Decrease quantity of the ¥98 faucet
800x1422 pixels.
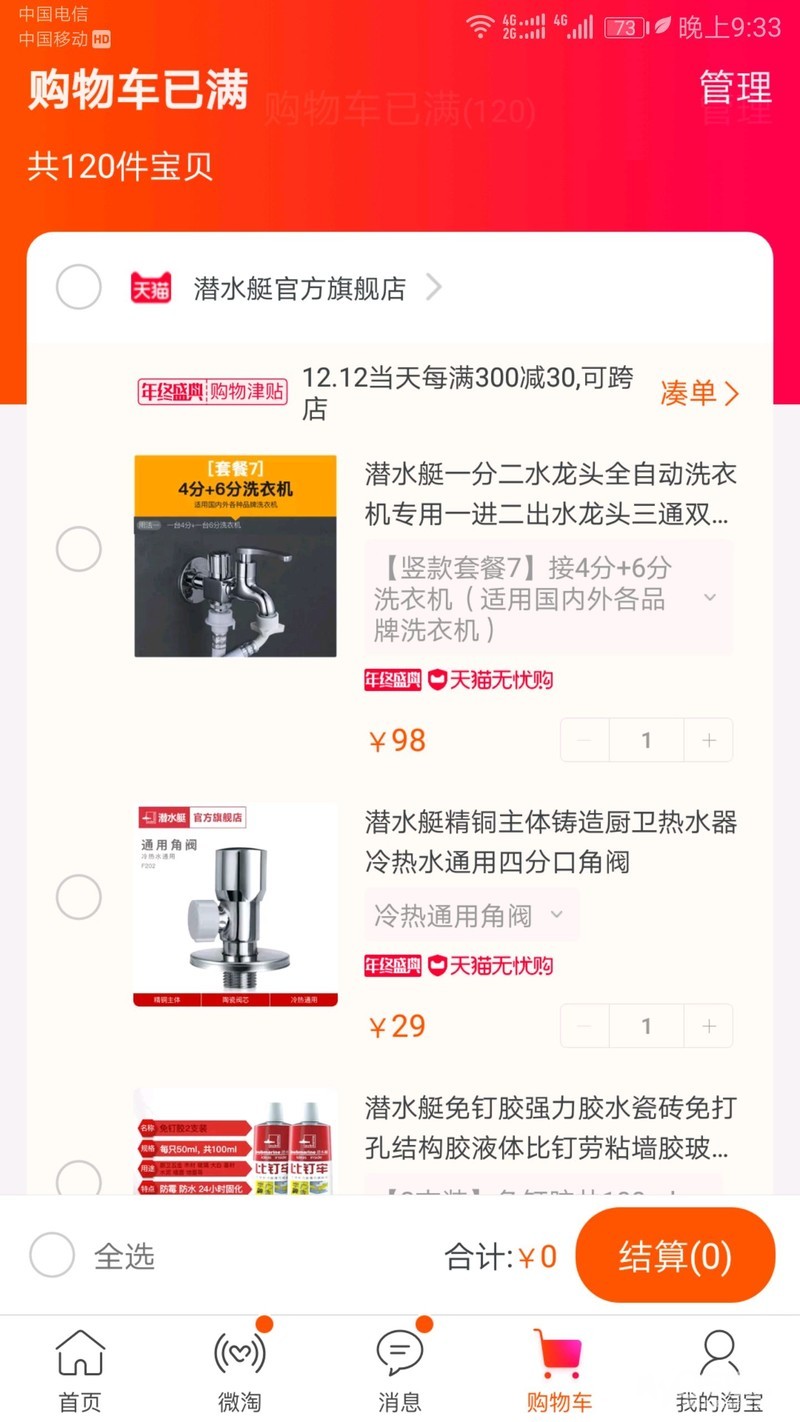point(585,740)
